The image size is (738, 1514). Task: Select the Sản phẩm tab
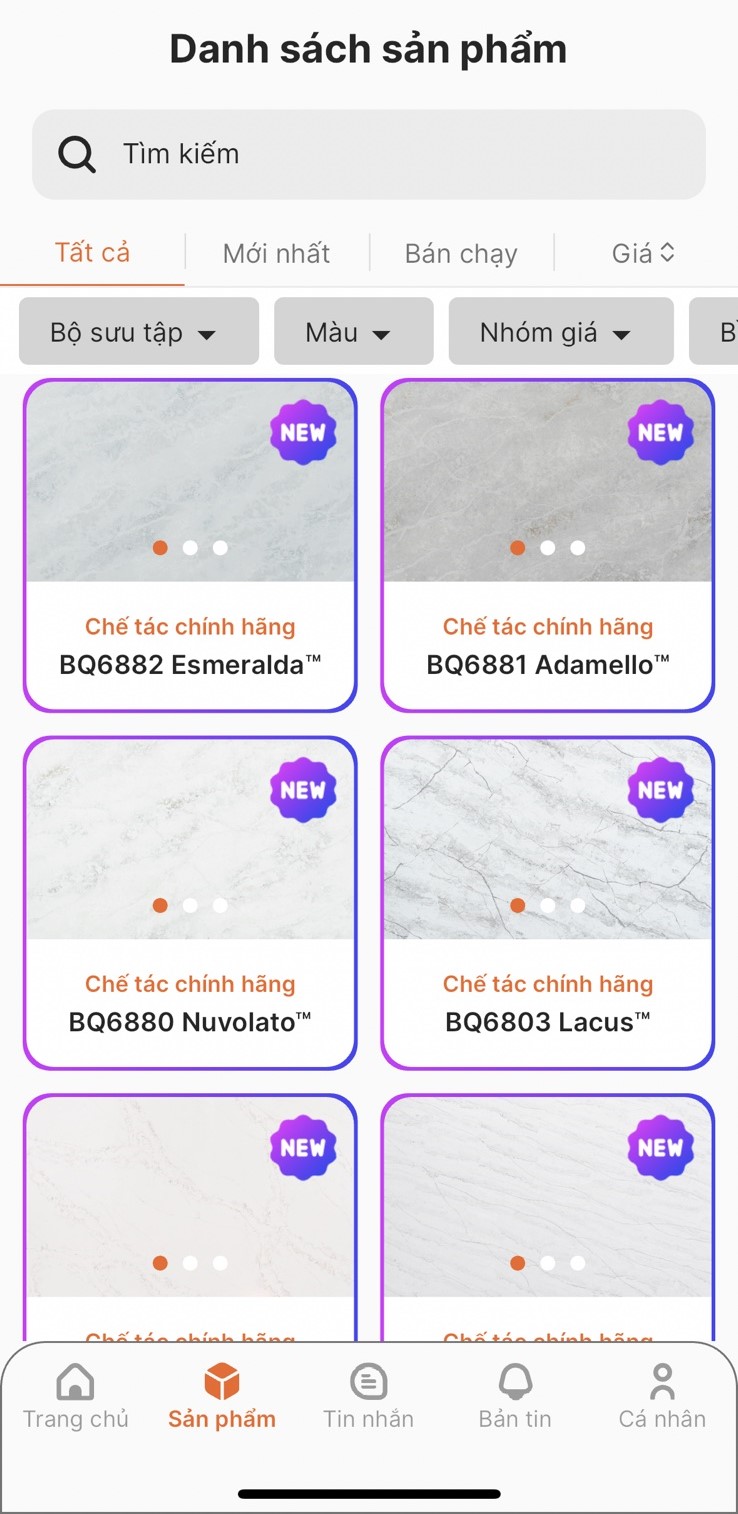[222, 1398]
